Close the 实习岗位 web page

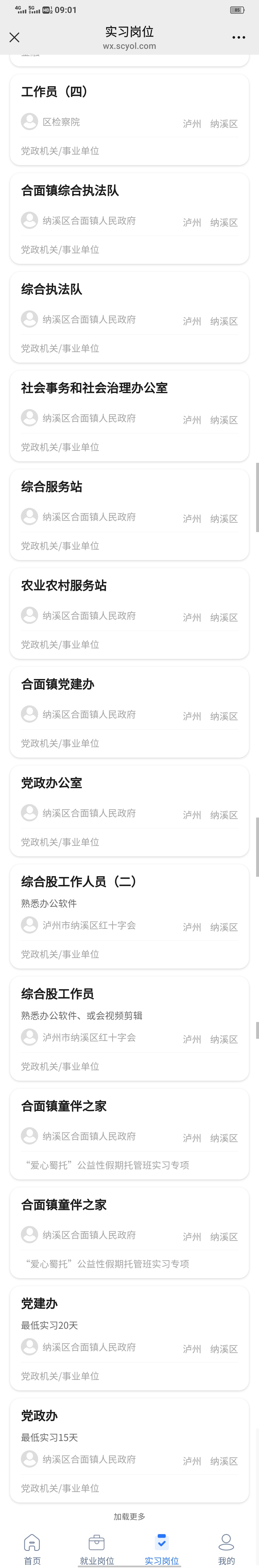(15, 38)
